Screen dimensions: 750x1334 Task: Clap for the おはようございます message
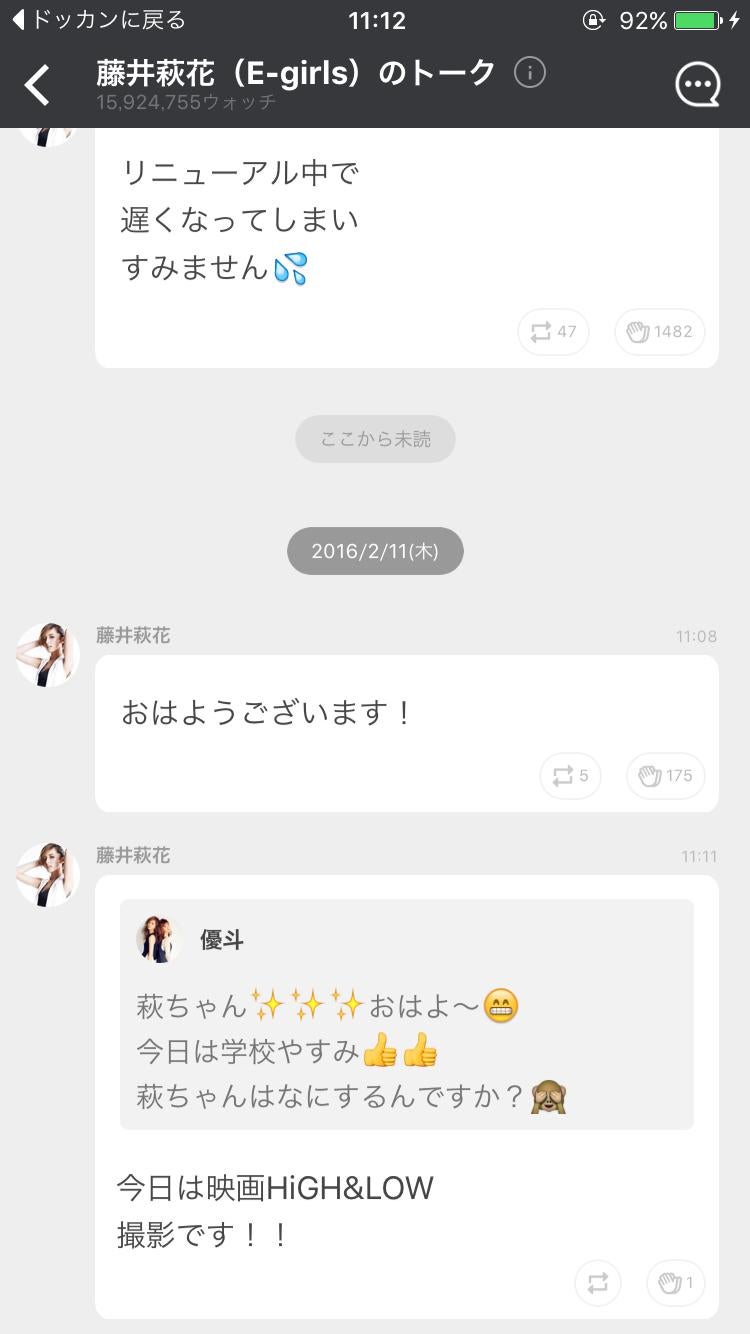click(666, 775)
